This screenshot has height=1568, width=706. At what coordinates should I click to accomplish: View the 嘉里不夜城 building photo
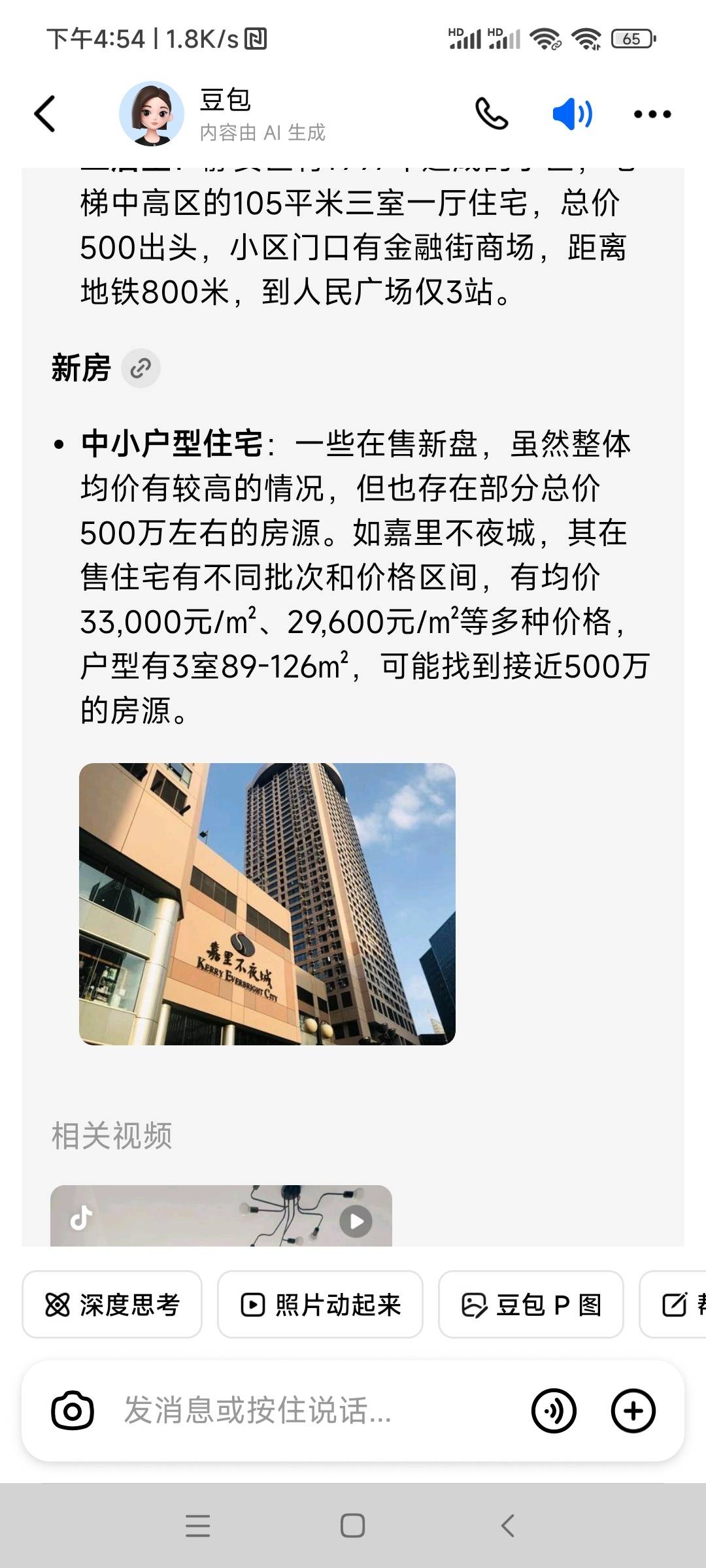267,904
